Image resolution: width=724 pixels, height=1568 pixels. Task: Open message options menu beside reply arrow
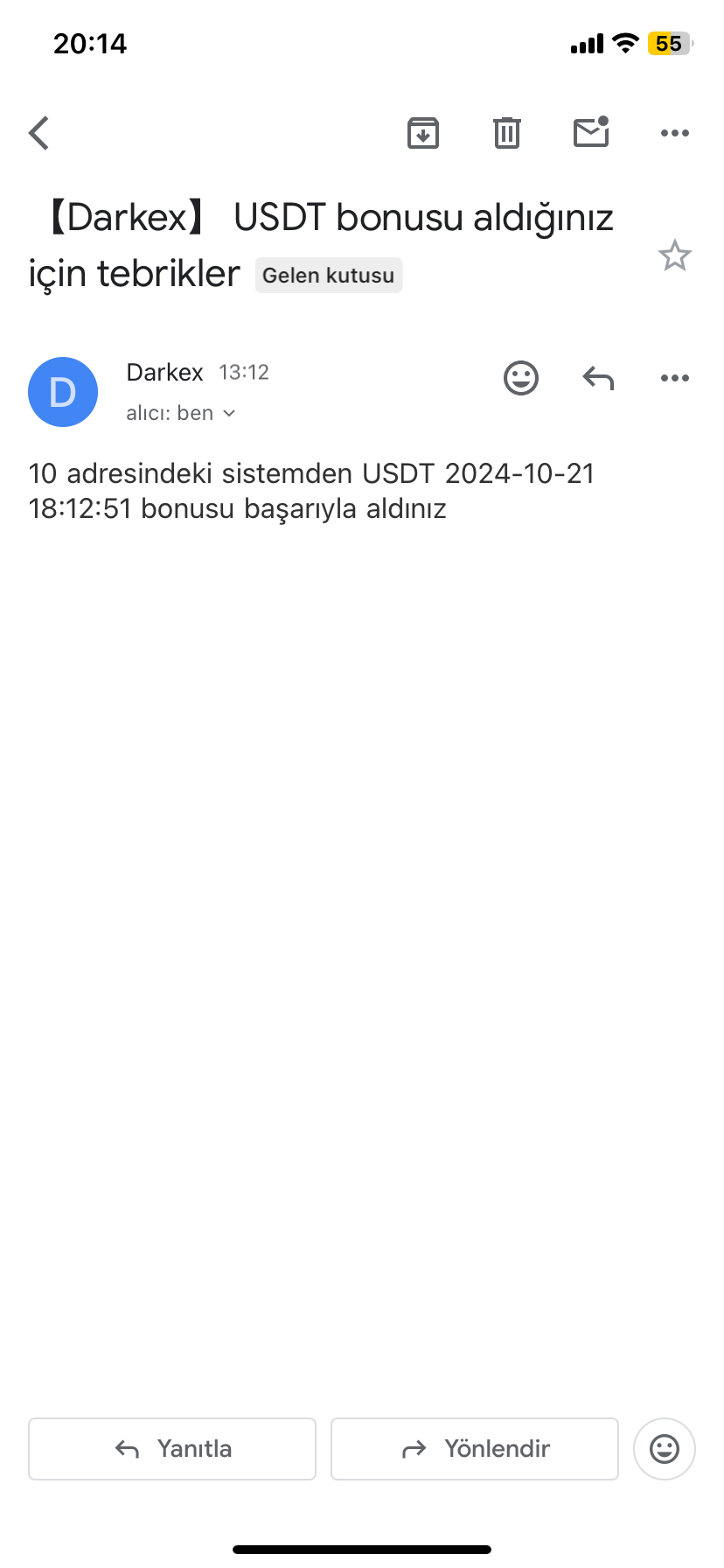675,378
